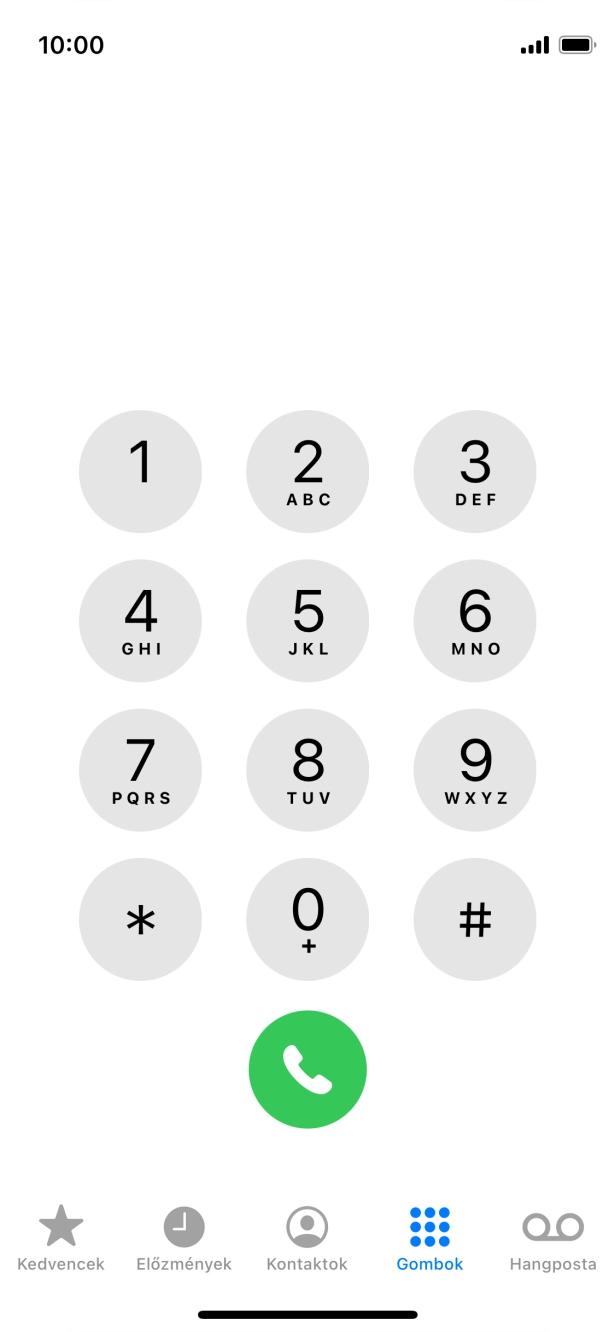Dial the digit 5
The image size is (615, 1332).
308,620
